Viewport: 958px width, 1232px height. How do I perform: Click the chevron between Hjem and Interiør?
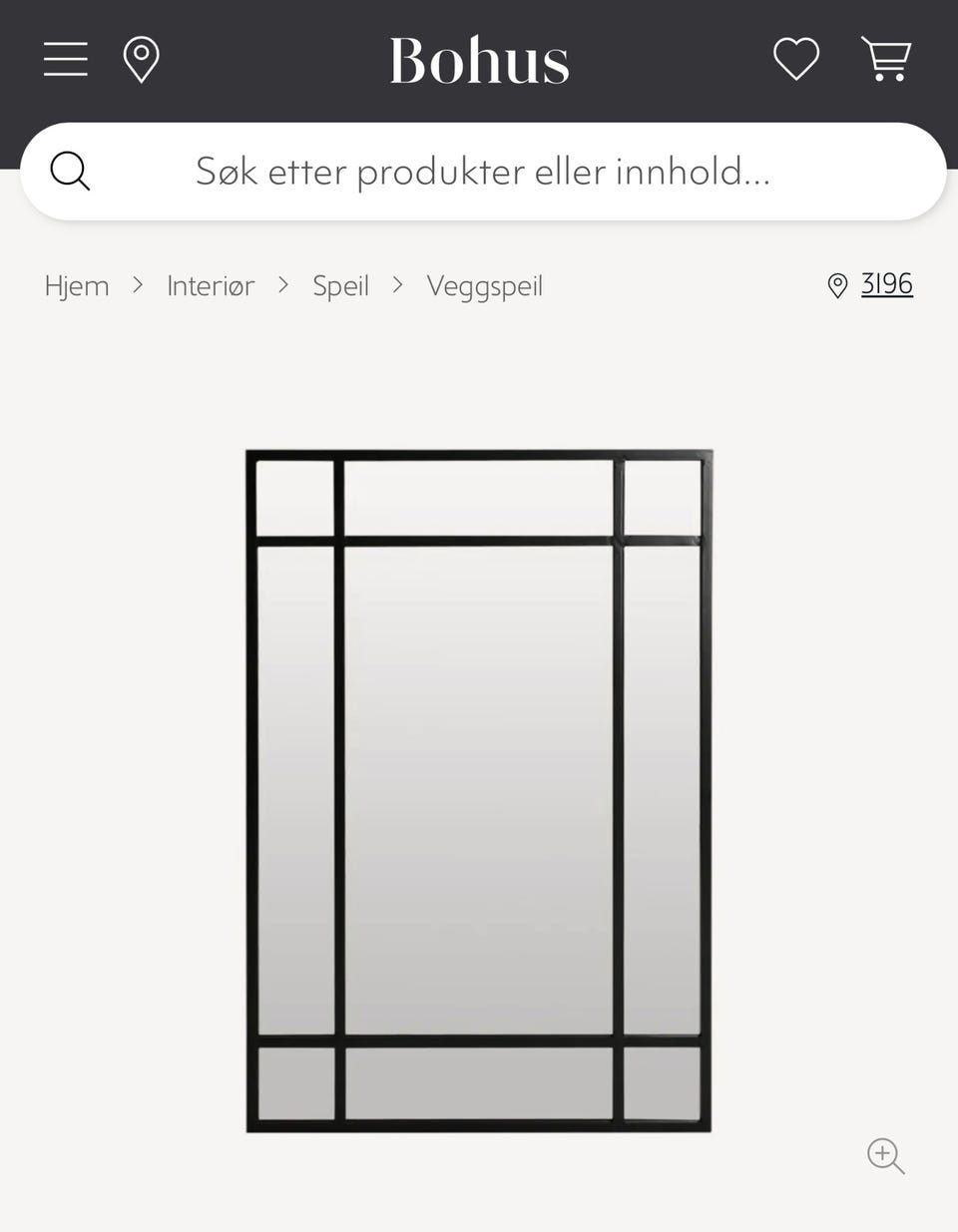(138, 286)
